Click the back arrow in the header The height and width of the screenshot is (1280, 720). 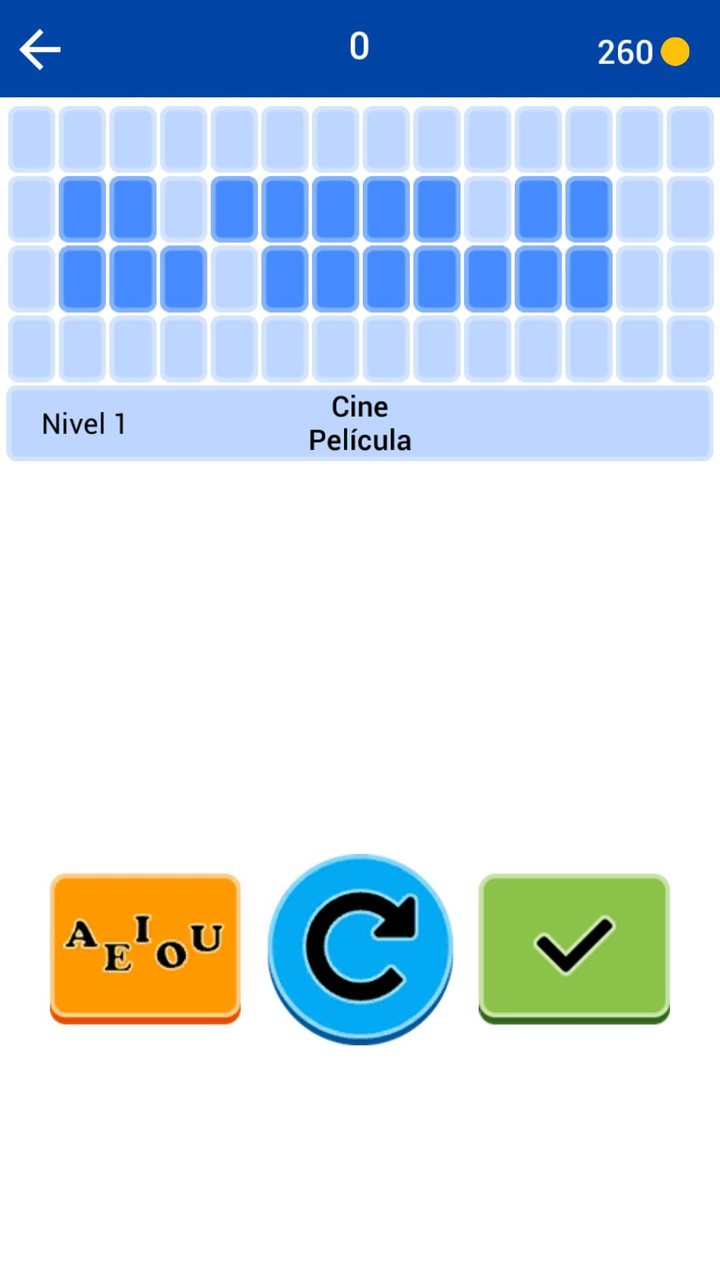click(39, 48)
